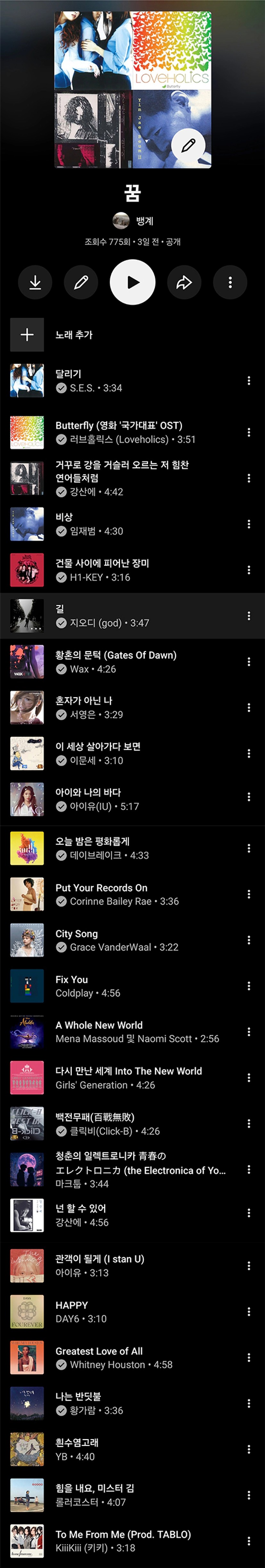The height and width of the screenshot is (1568, 265).
Task: Edit the playlist cover image
Action: pos(188,145)
